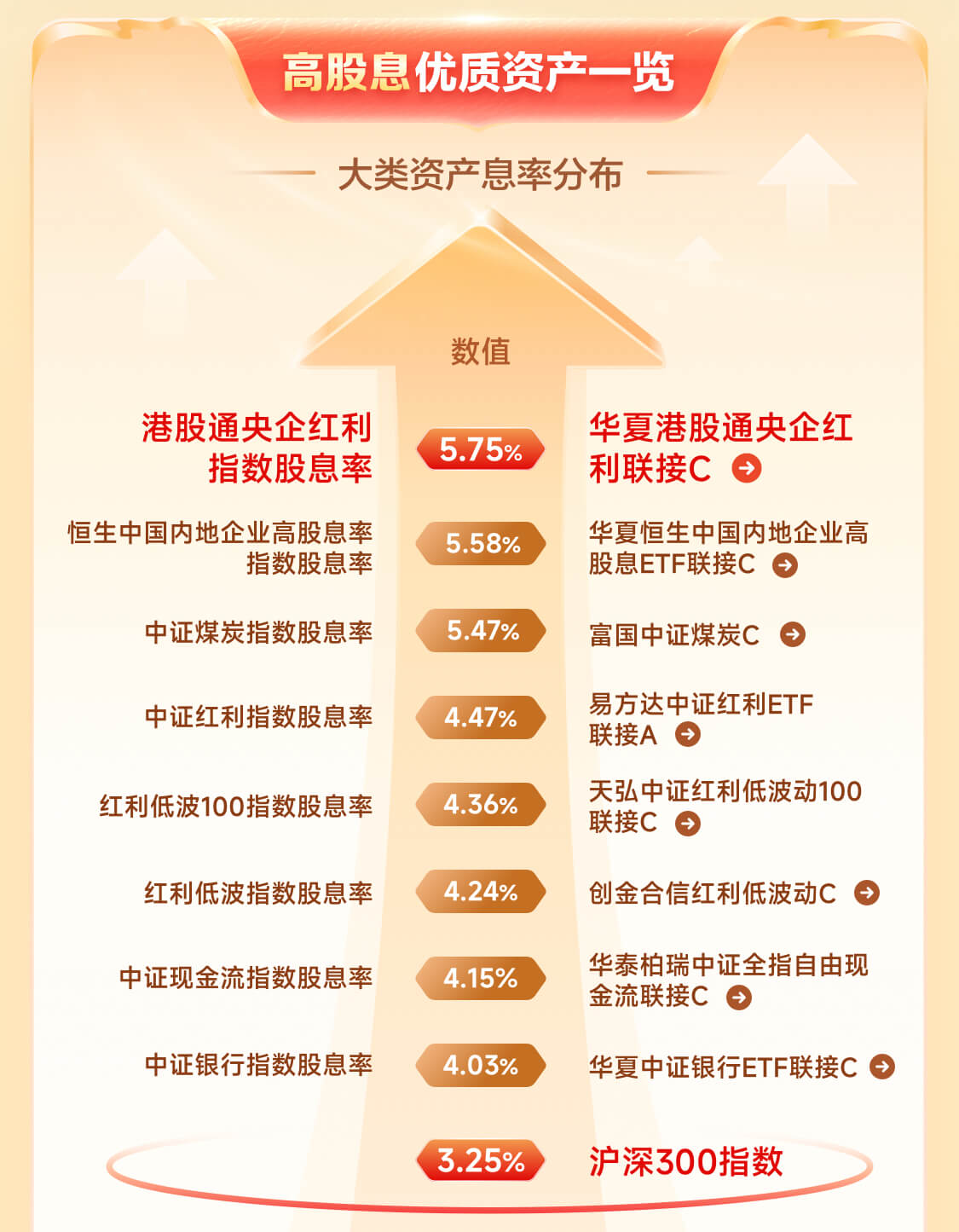
Task: Open 易方达中证红利ETF联接A fund
Action: pyautogui.click(x=688, y=734)
